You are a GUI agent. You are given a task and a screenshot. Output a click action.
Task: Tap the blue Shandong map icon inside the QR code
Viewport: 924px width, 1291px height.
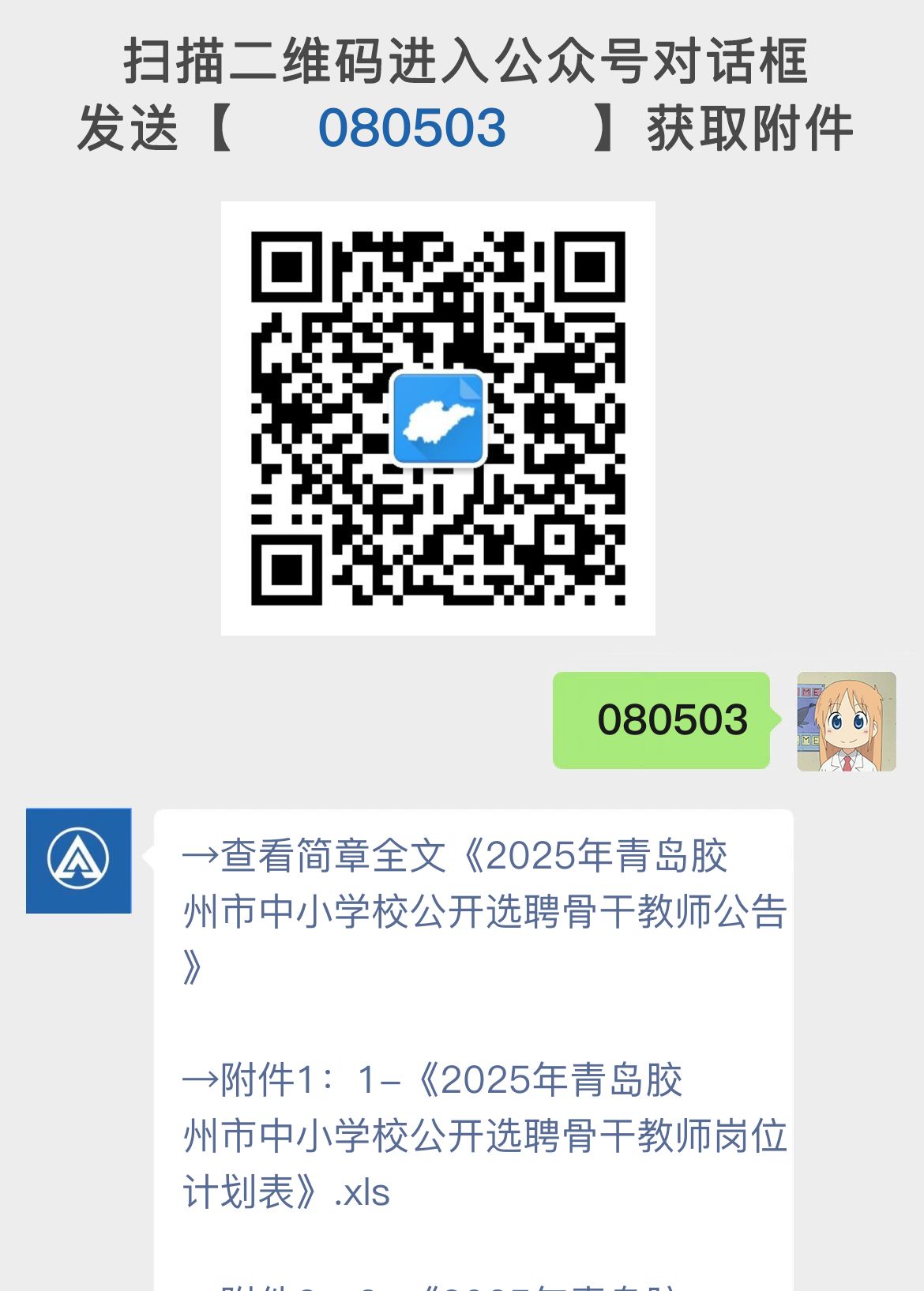tap(437, 419)
